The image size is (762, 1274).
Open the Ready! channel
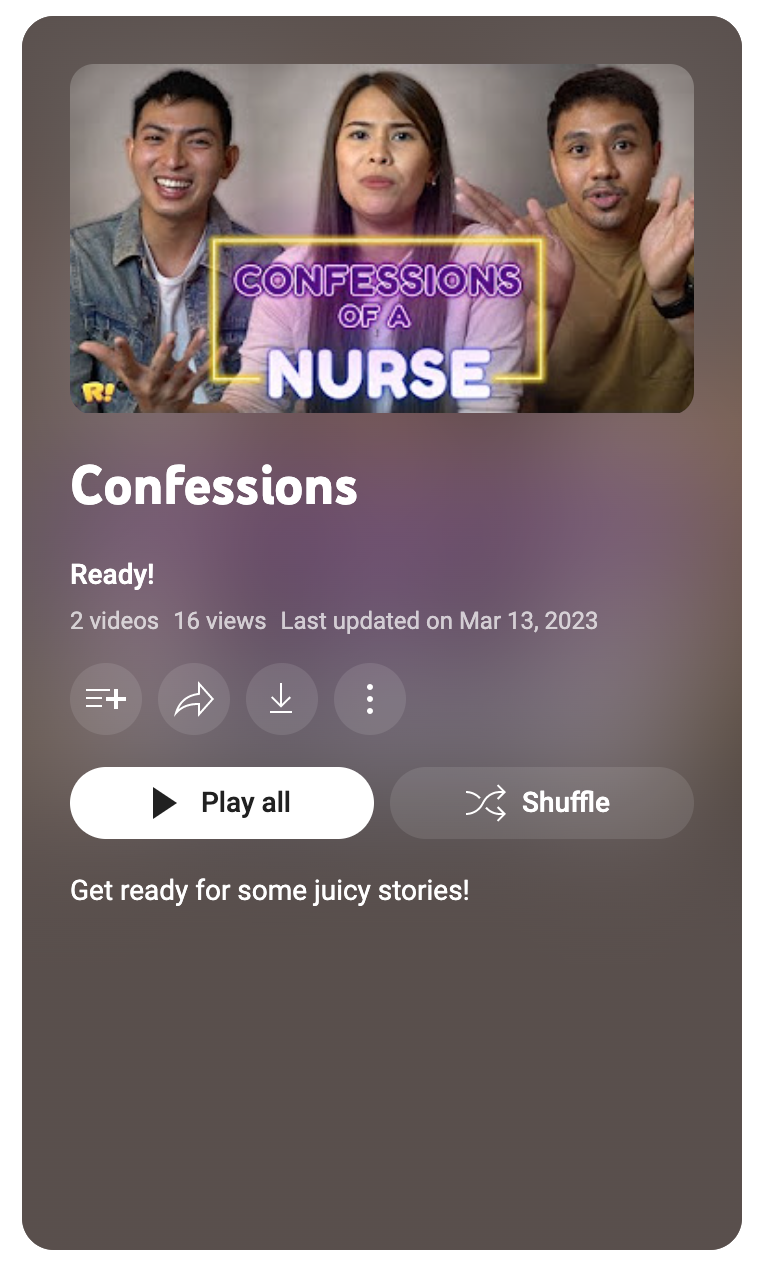112,575
